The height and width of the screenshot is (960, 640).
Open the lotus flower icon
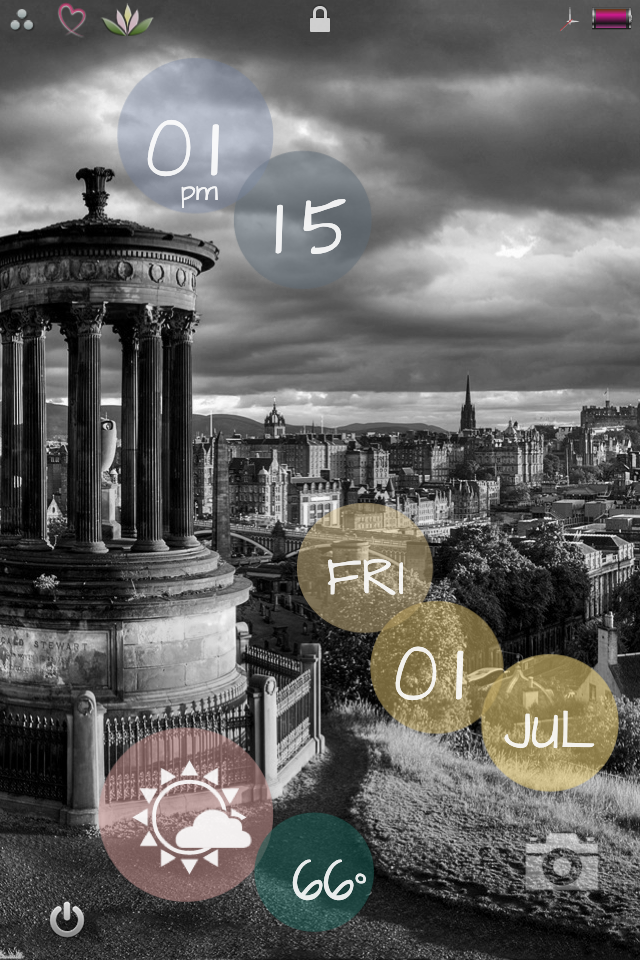[127, 20]
